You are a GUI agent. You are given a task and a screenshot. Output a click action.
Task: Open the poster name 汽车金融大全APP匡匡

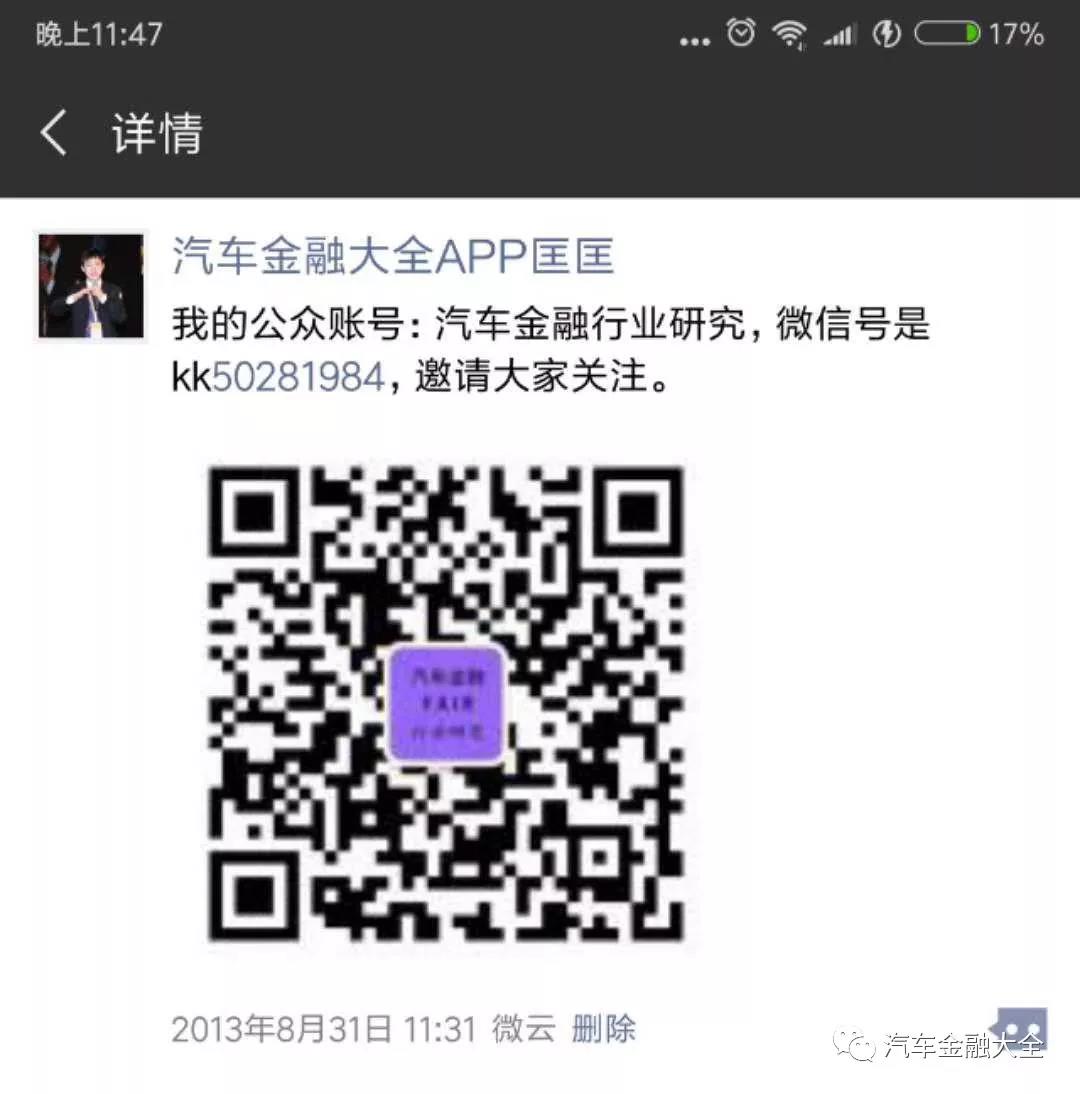pyautogui.click(x=393, y=257)
